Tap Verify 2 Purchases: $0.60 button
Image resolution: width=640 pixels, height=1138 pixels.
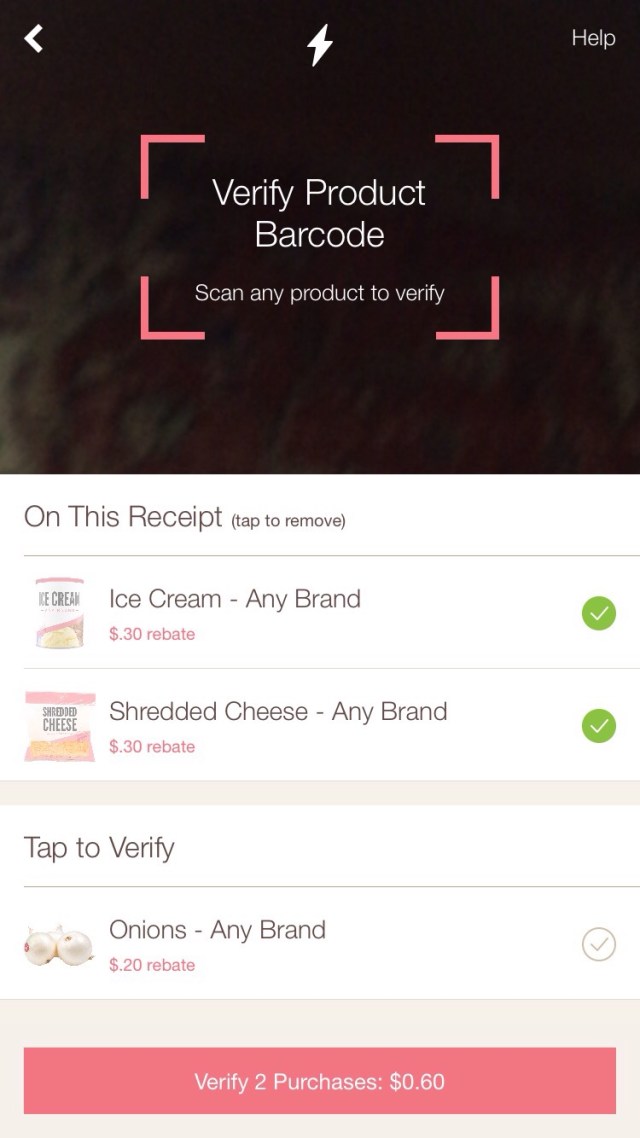click(320, 1081)
